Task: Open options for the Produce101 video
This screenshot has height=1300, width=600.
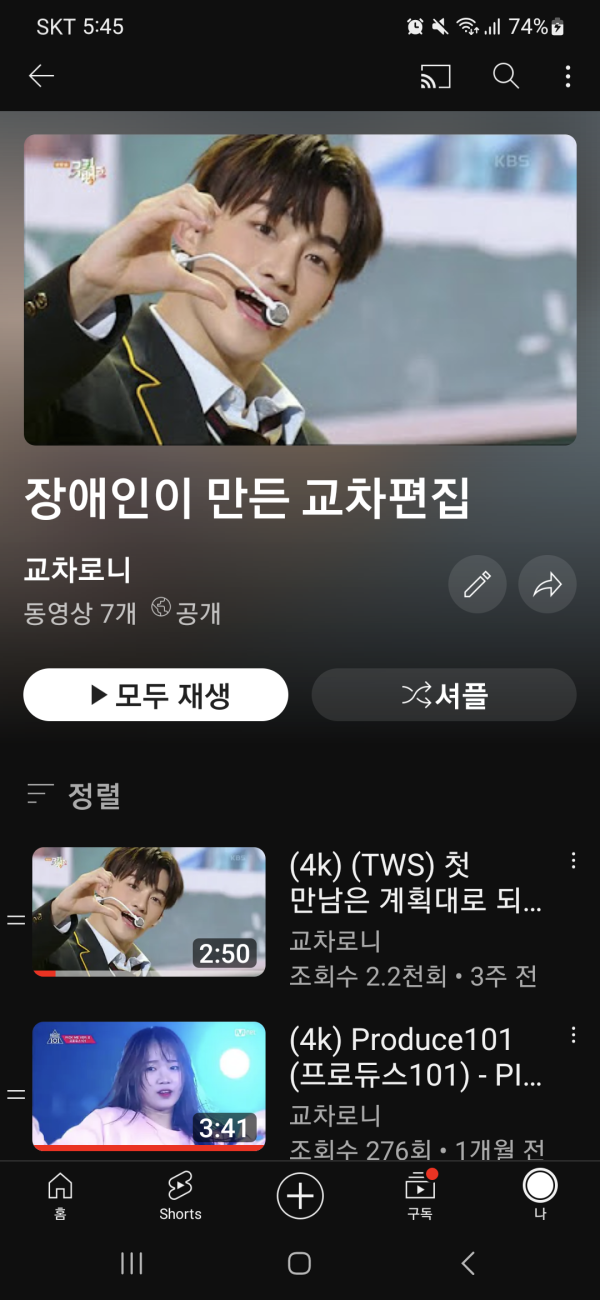Action: click(x=573, y=1035)
